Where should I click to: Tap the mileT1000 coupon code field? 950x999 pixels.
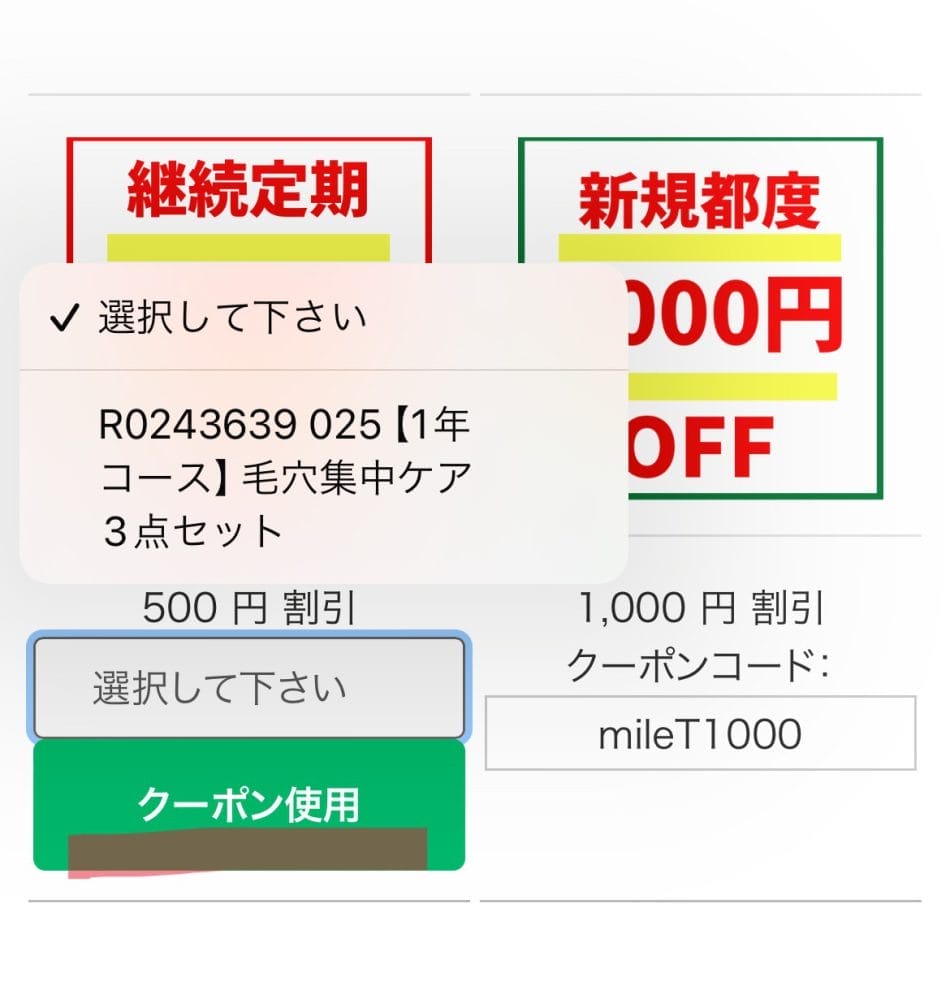pyautogui.click(x=700, y=734)
